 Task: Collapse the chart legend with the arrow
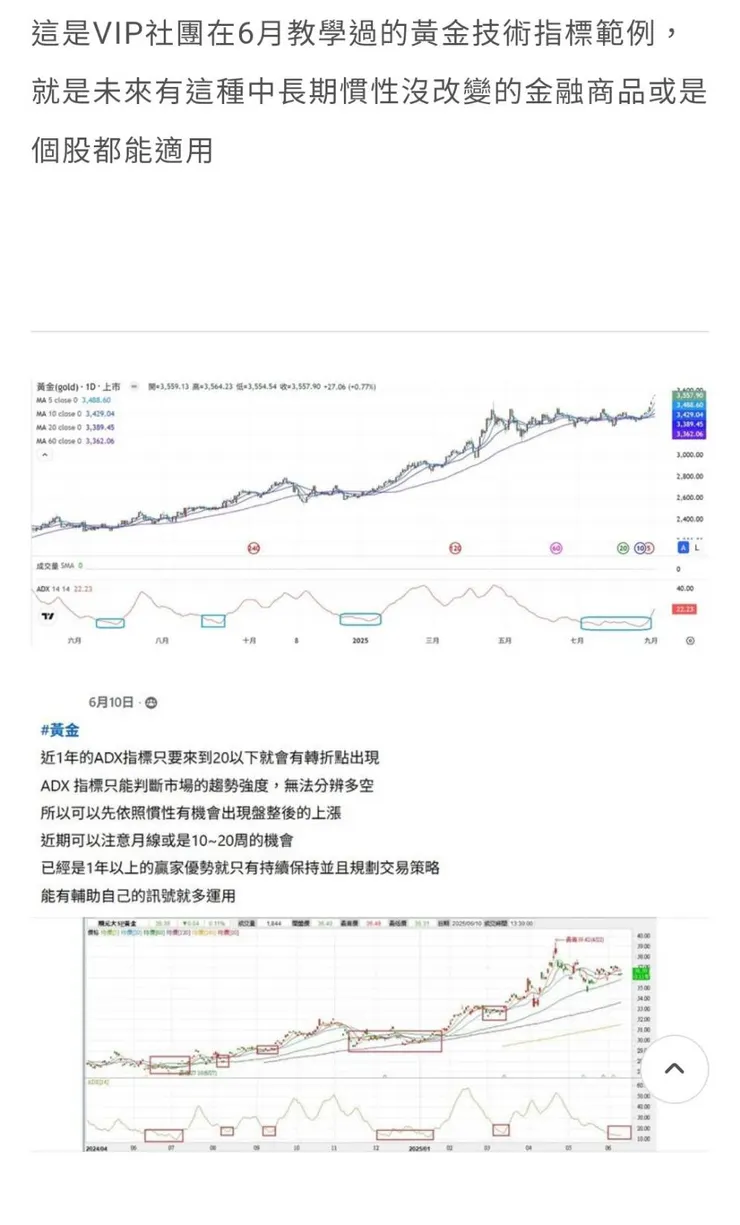click(46, 452)
